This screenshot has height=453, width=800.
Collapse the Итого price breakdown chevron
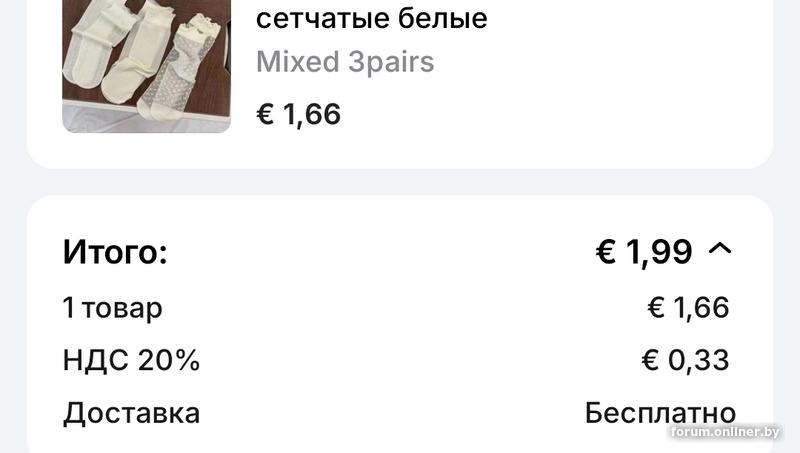(x=720, y=250)
